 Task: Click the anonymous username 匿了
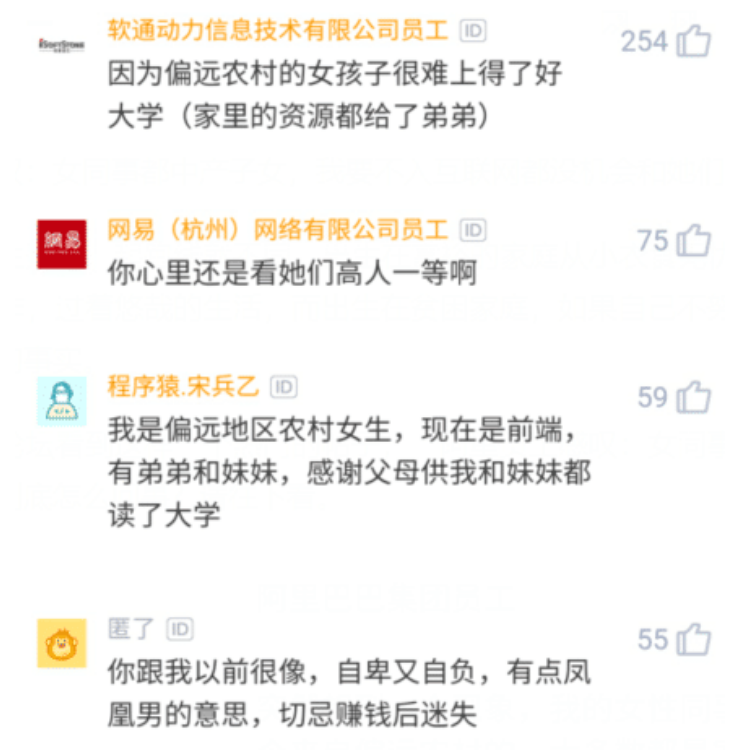[129, 629]
